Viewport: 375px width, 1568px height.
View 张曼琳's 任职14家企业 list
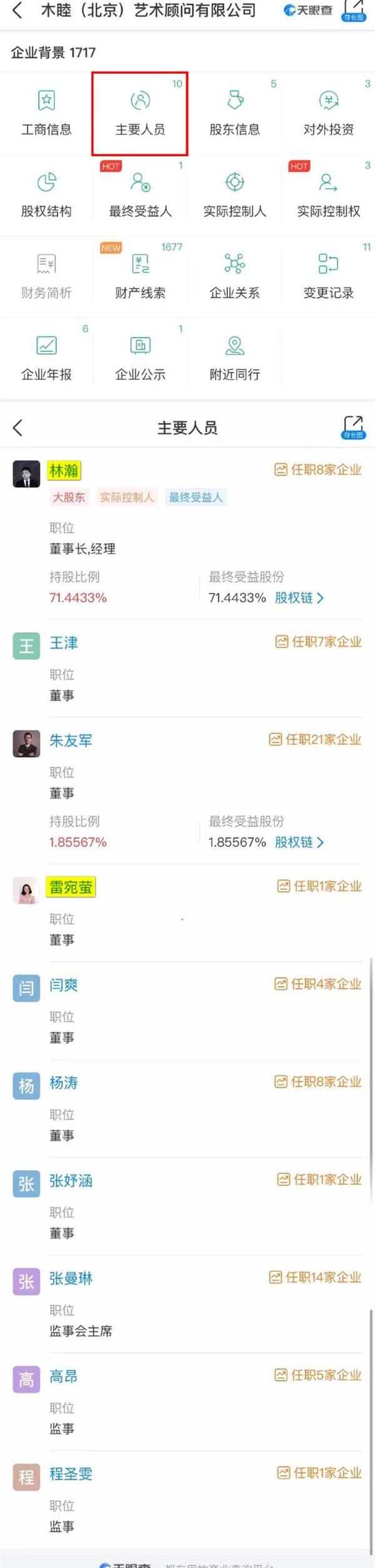(316, 1278)
